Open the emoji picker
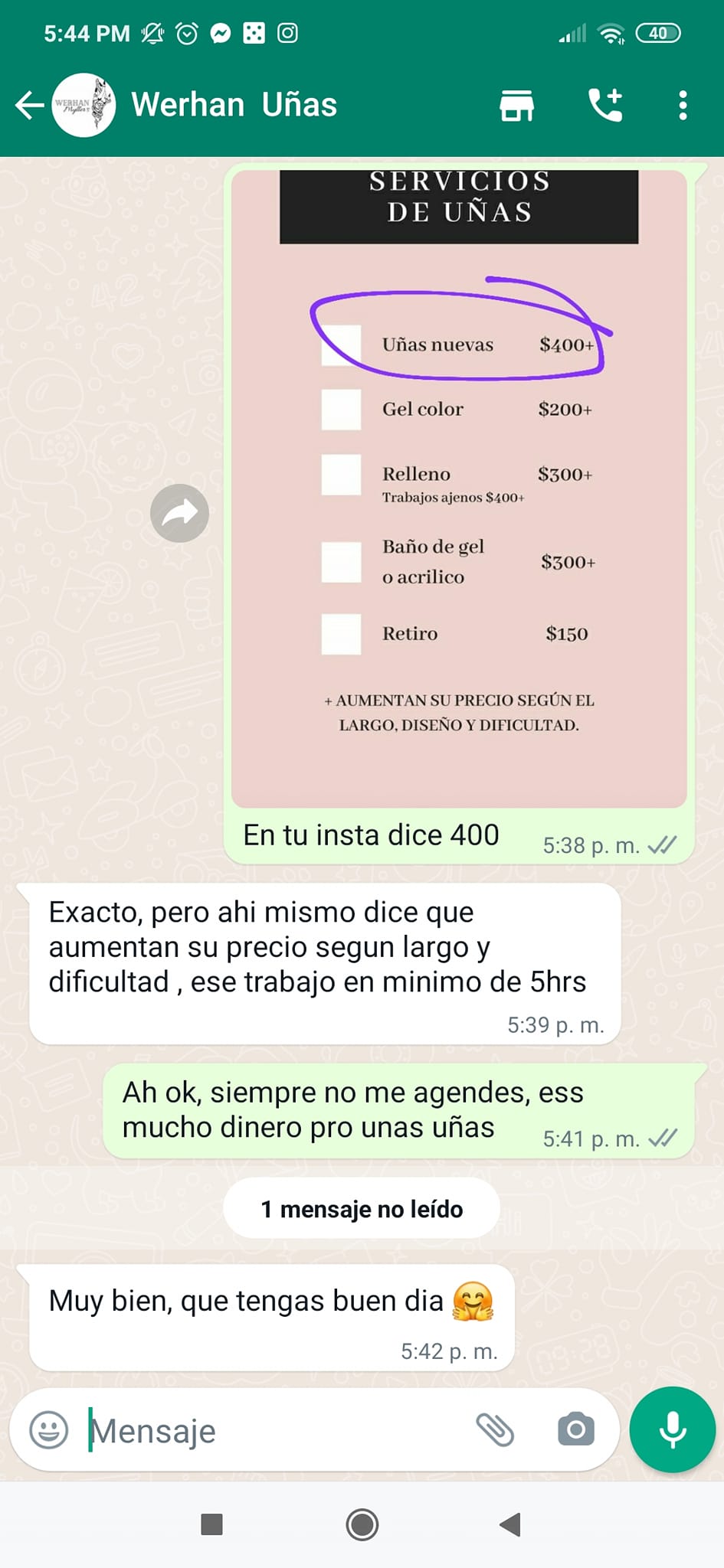724x1568 pixels. click(x=49, y=1429)
